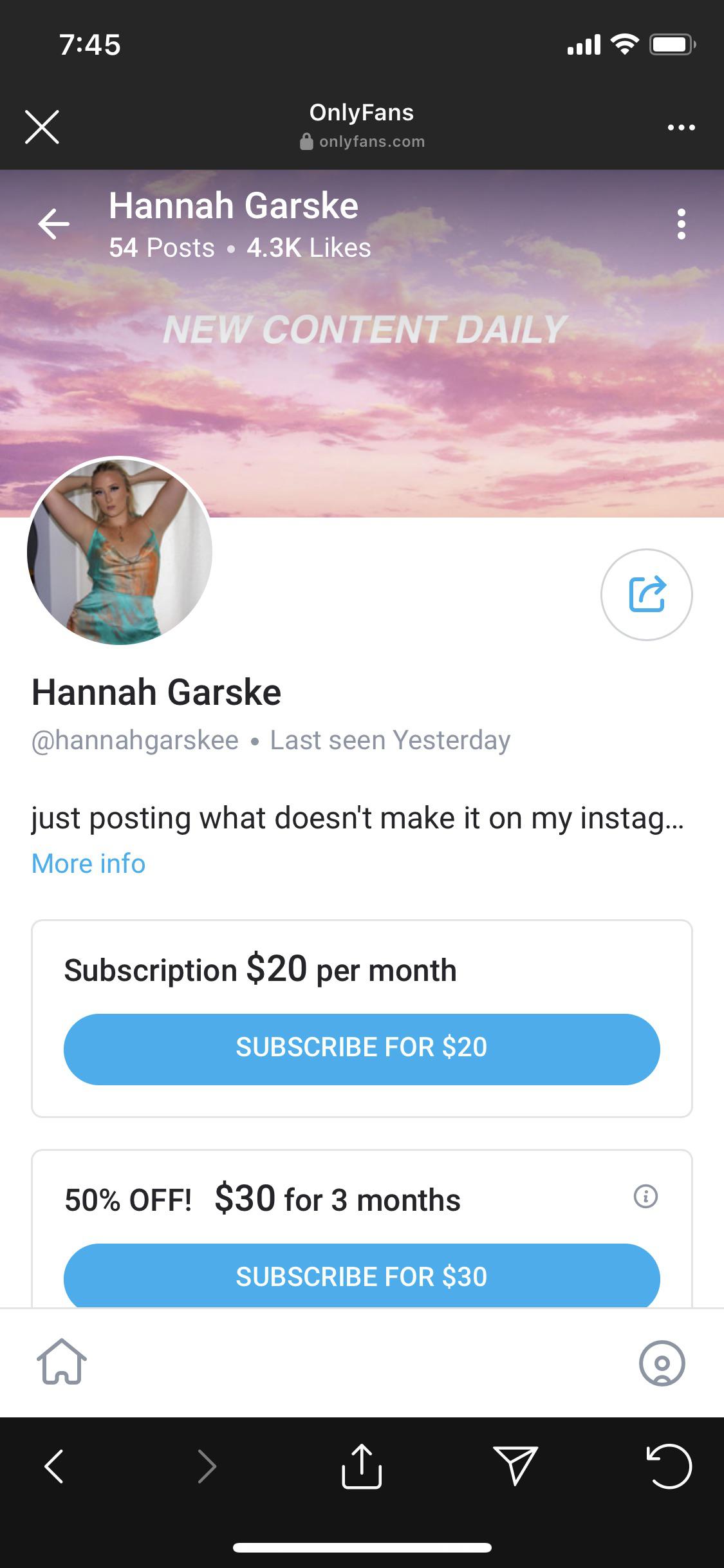The image size is (724, 1568).
Task: Tap the home indicator bar
Action: pyautogui.click(x=362, y=1547)
